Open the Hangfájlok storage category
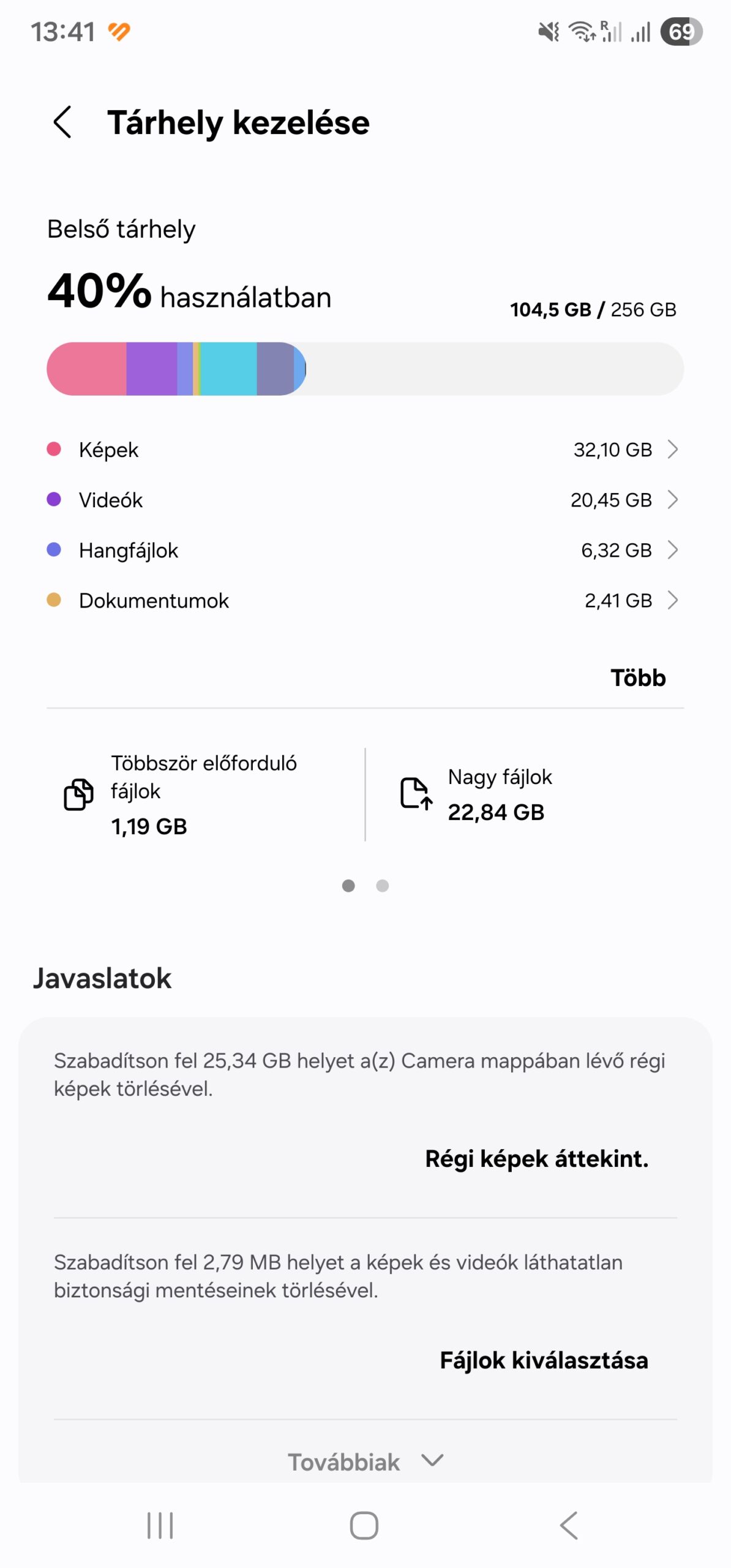731x1568 pixels. click(x=365, y=550)
